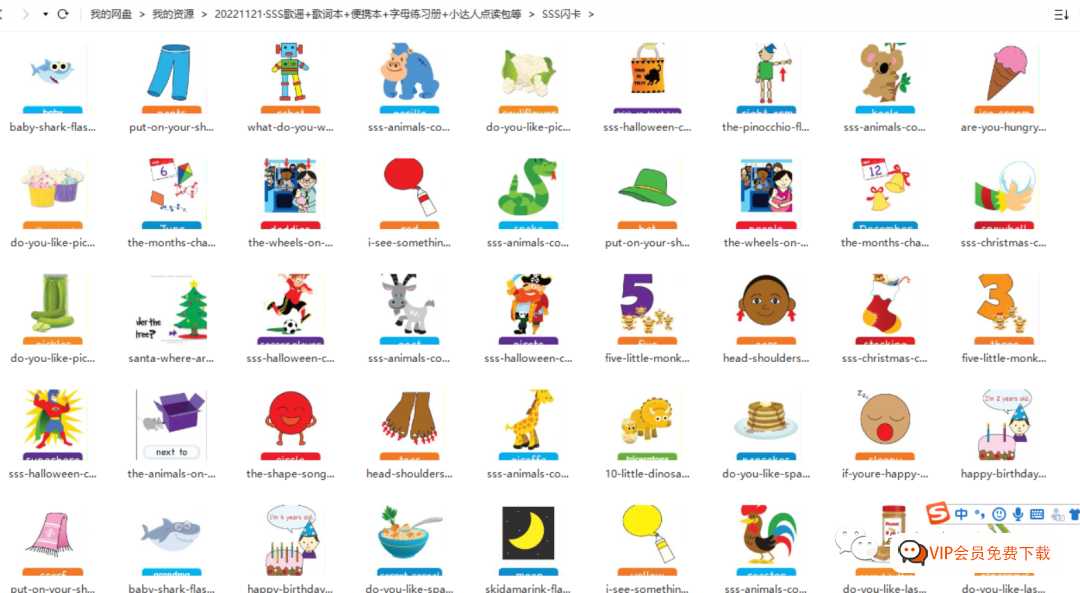The image size is (1080, 593).
Task: Open the the-animals-on-... next to card
Action: pos(171,426)
